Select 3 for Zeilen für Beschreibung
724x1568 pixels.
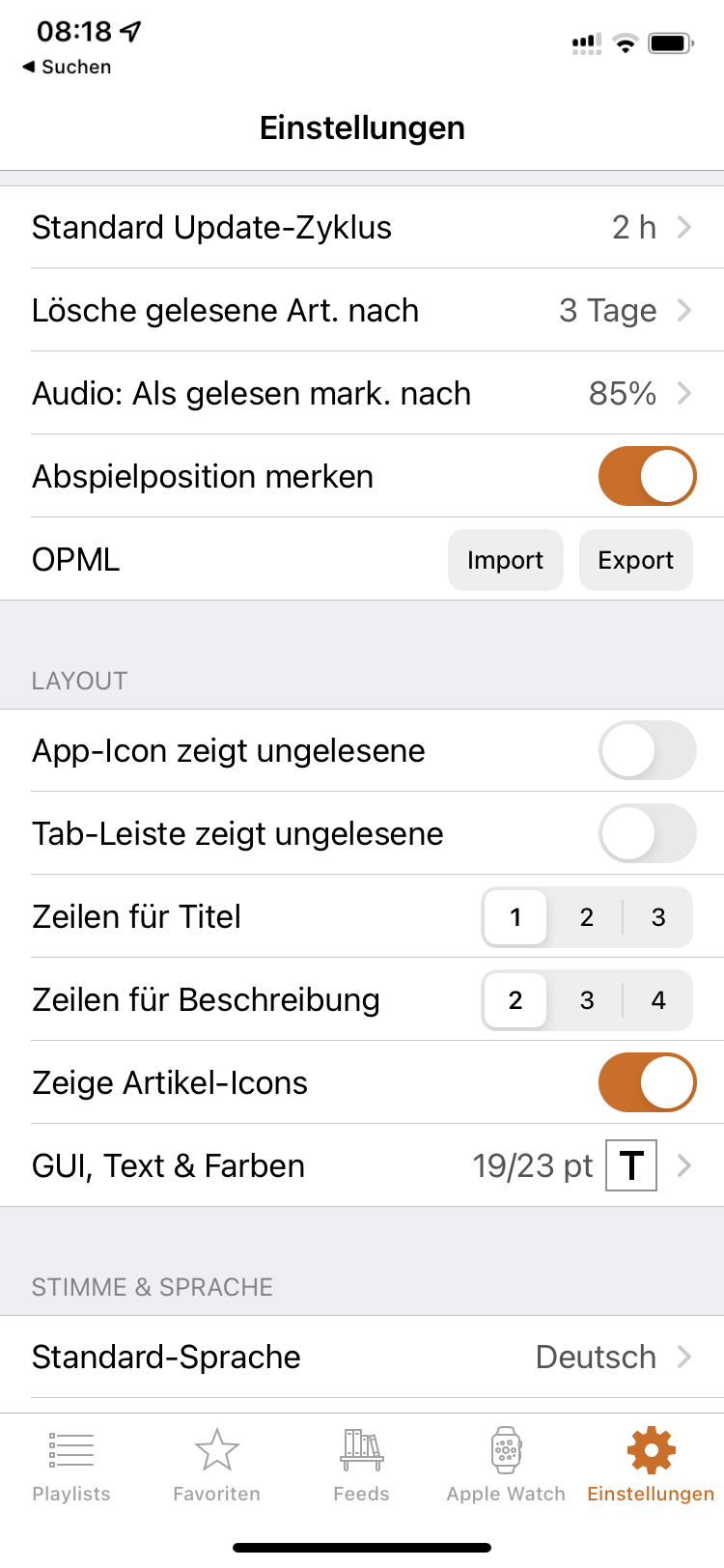click(587, 1000)
